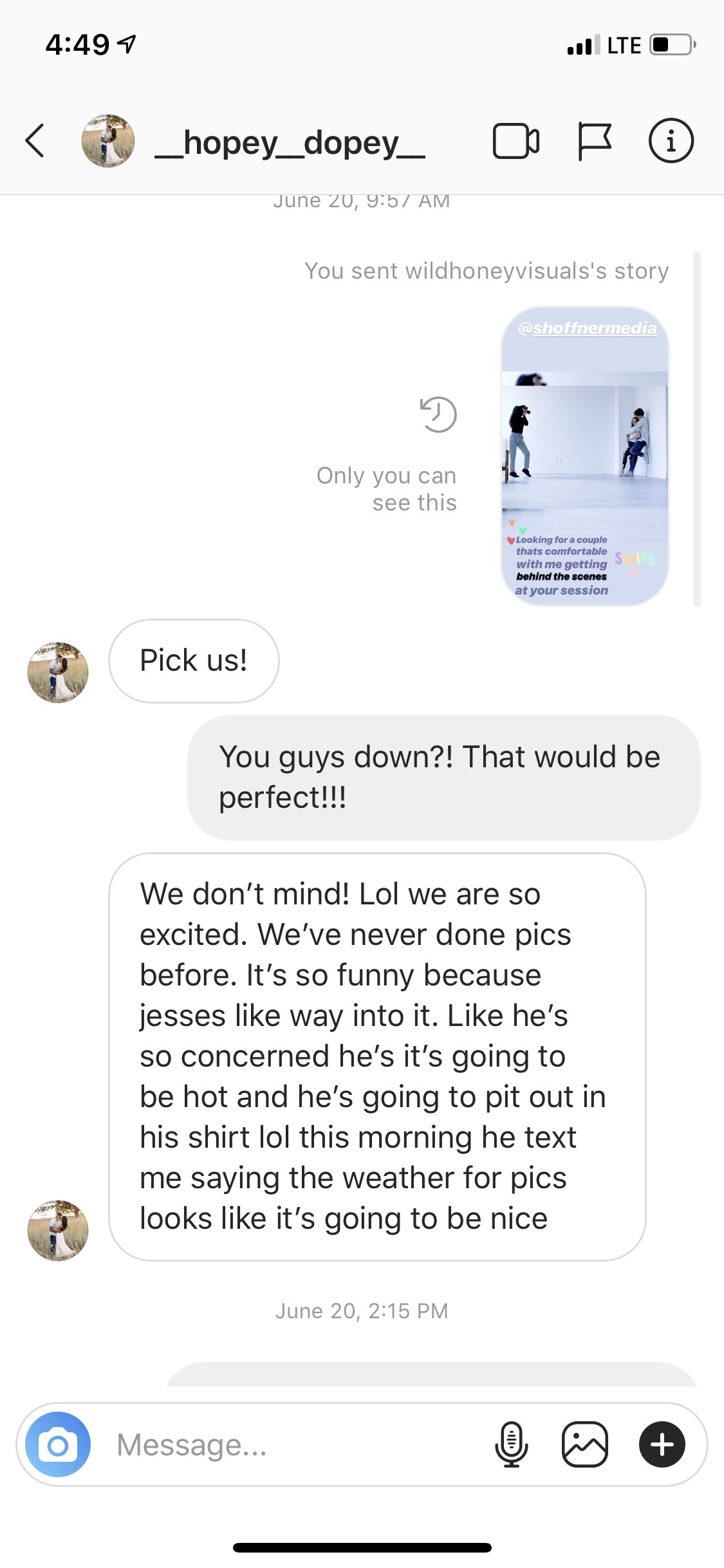
Task: Pick a photo from the gallery
Action: [584, 1444]
